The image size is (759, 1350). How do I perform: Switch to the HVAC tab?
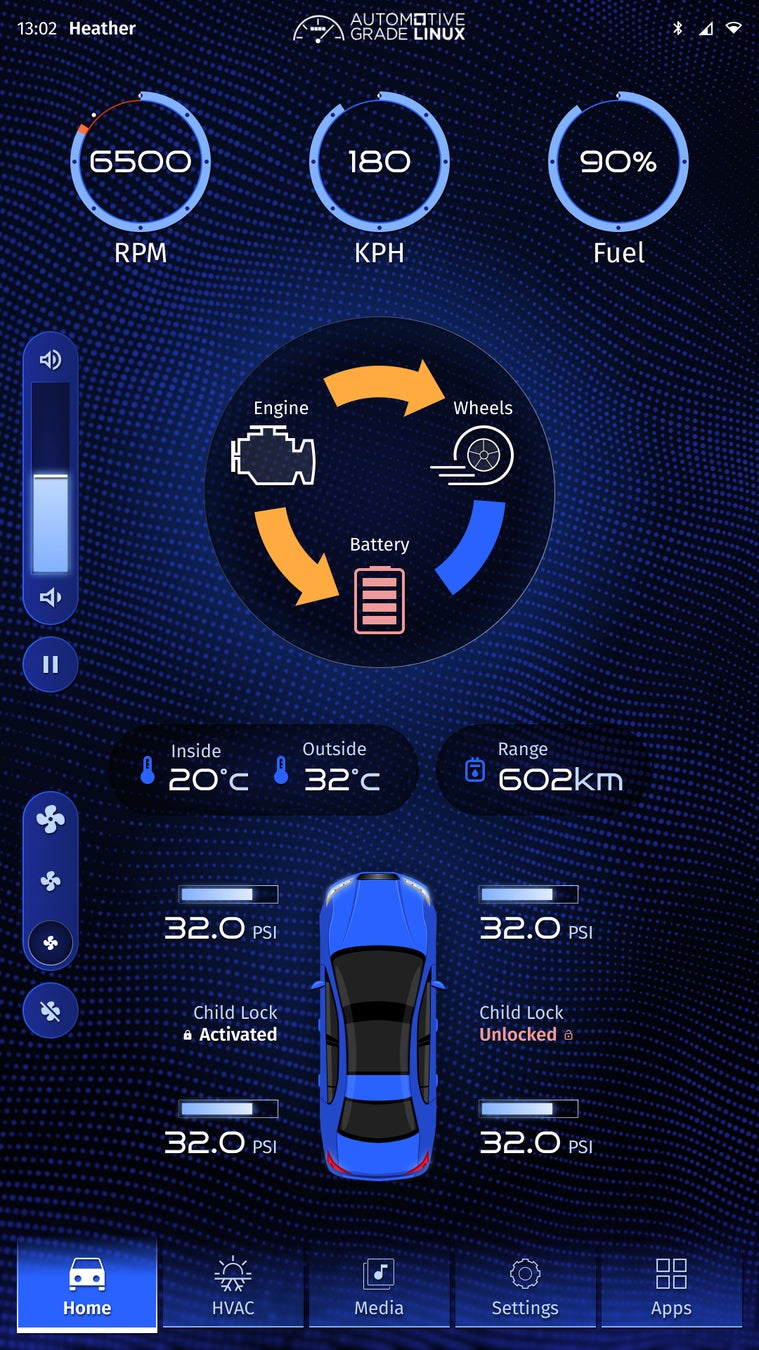[233, 1286]
